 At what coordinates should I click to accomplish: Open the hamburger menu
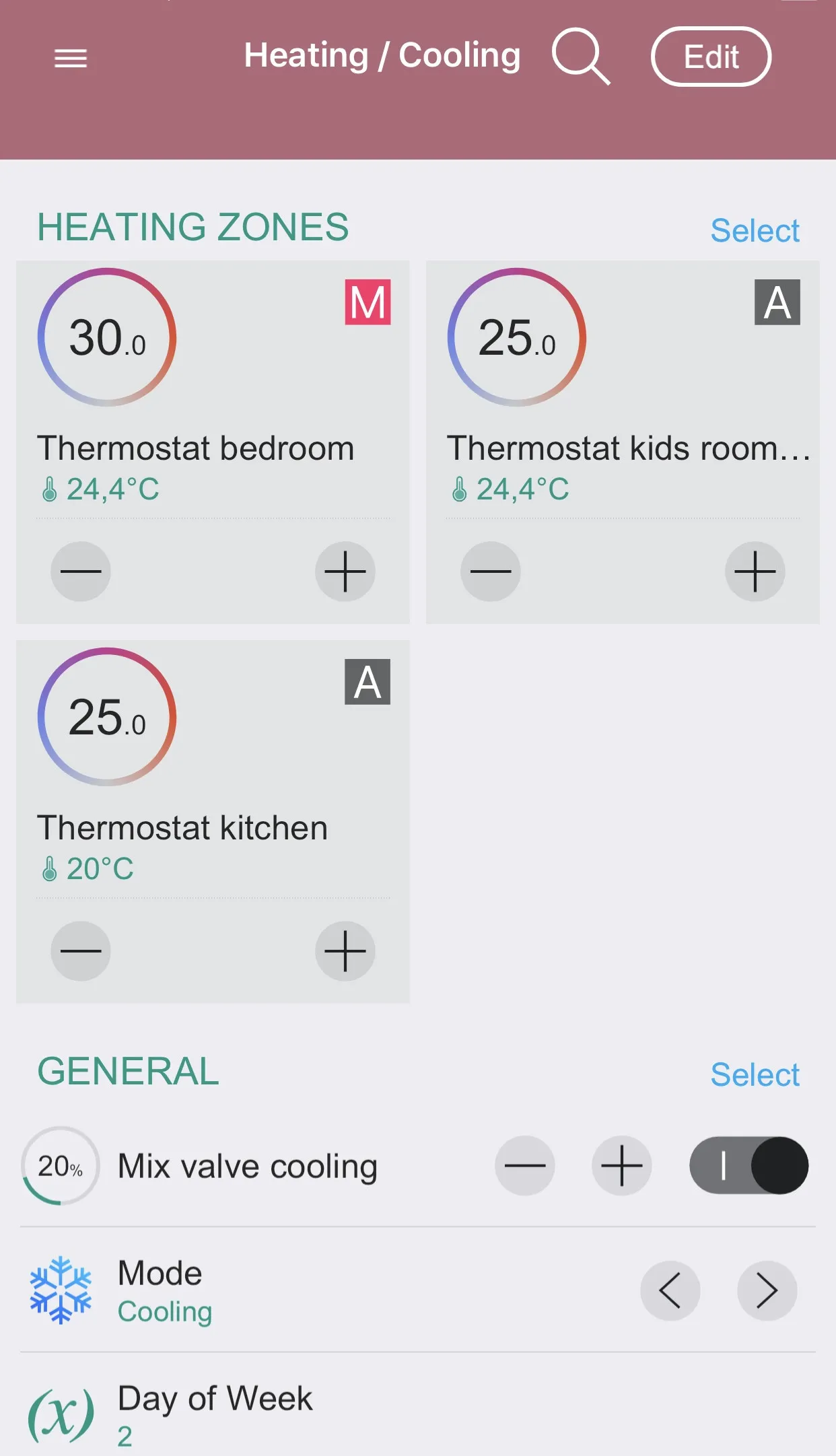coord(71,59)
